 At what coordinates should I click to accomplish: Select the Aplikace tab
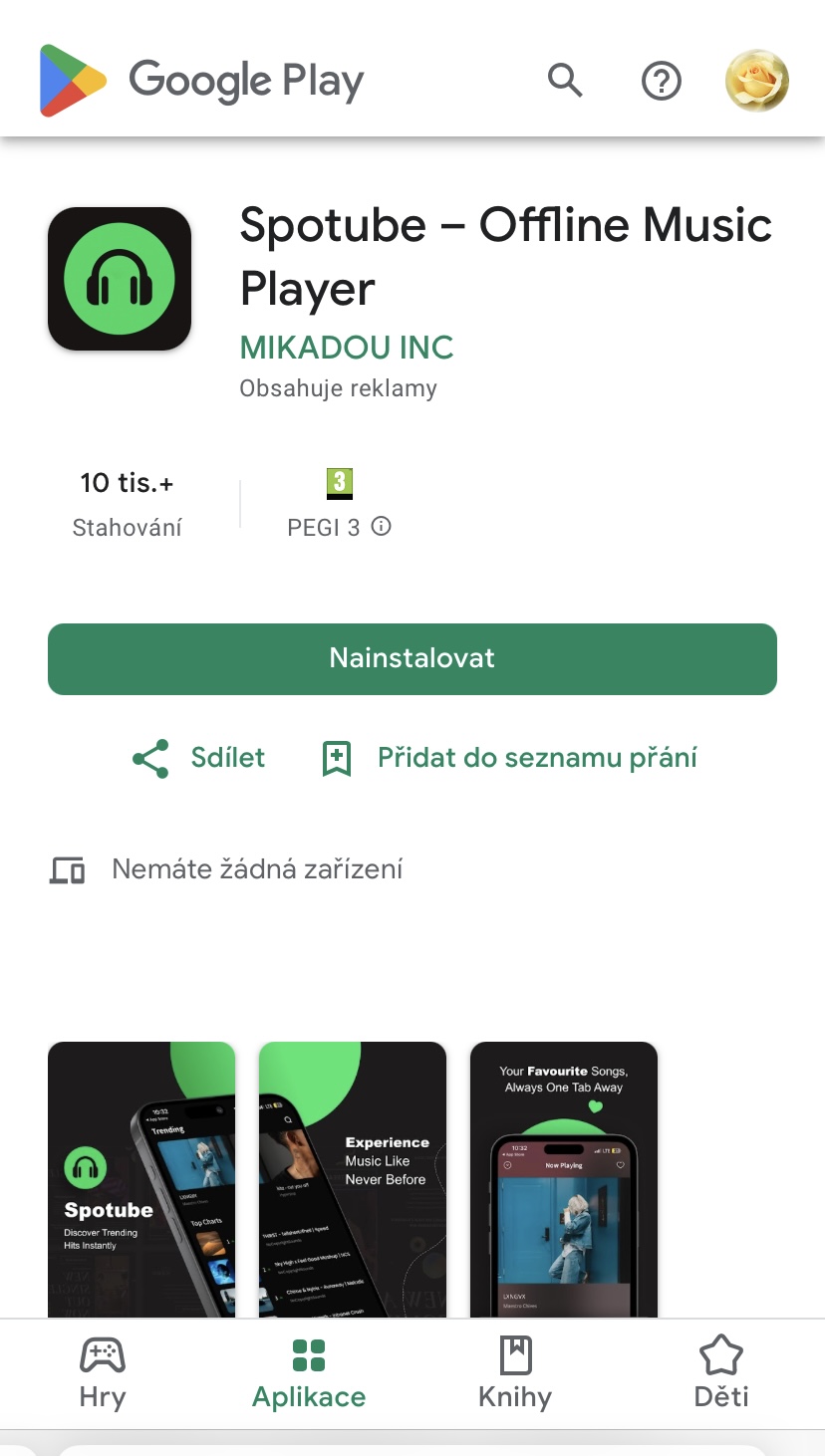309,1373
